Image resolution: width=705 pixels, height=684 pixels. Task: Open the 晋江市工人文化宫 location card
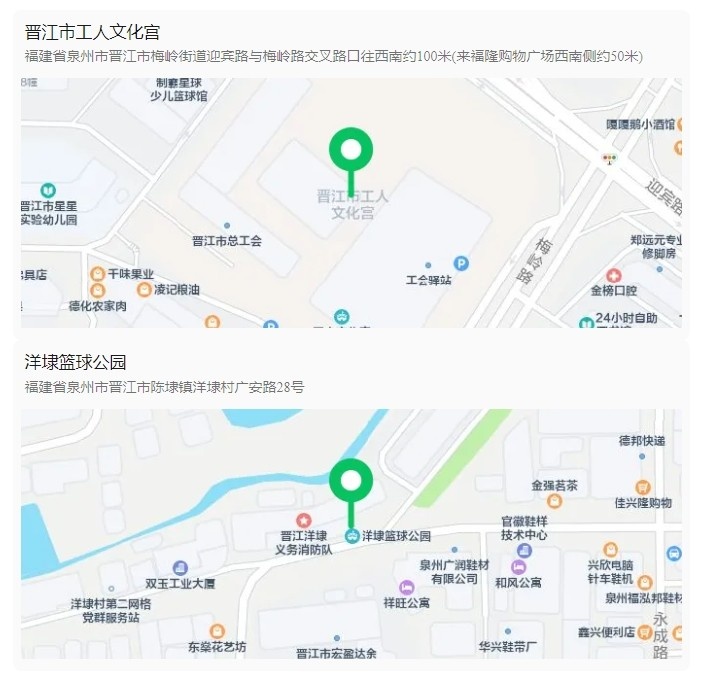(93, 33)
